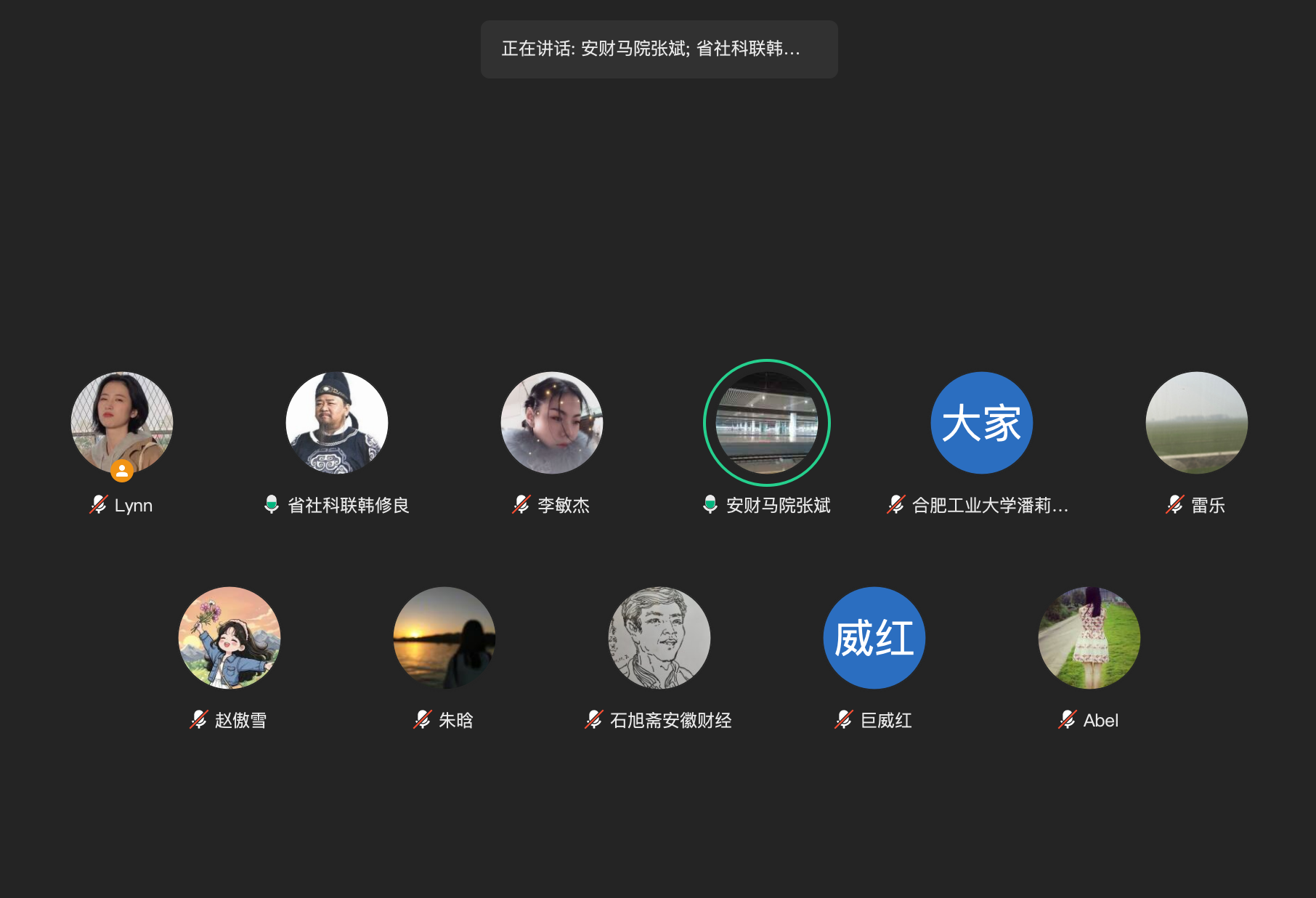Select 巨威红's blue avatar
Image resolution: width=1316 pixels, height=898 pixels.
click(874, 638)
